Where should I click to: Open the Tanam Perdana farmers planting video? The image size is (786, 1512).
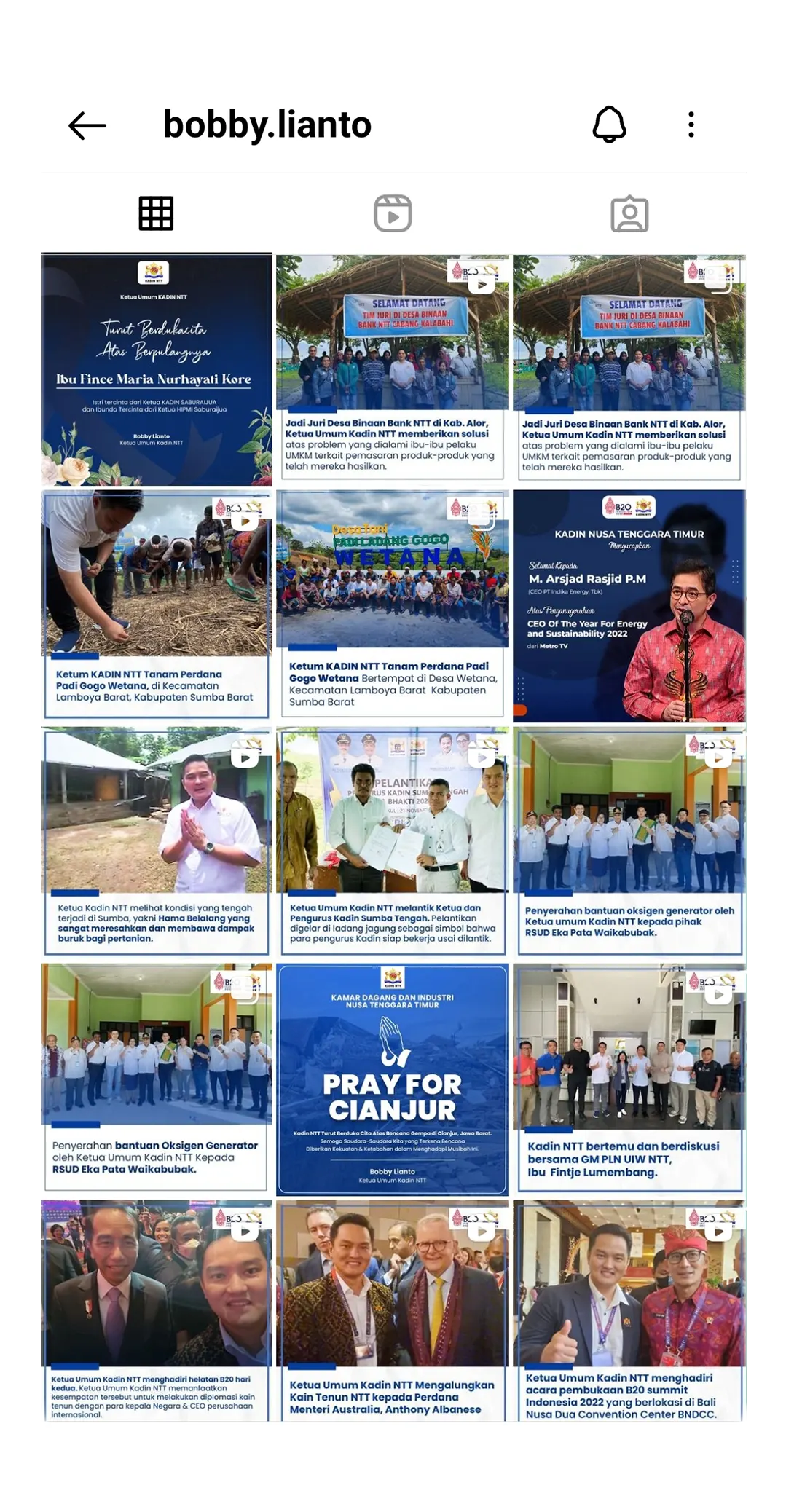tap(156, 605)
